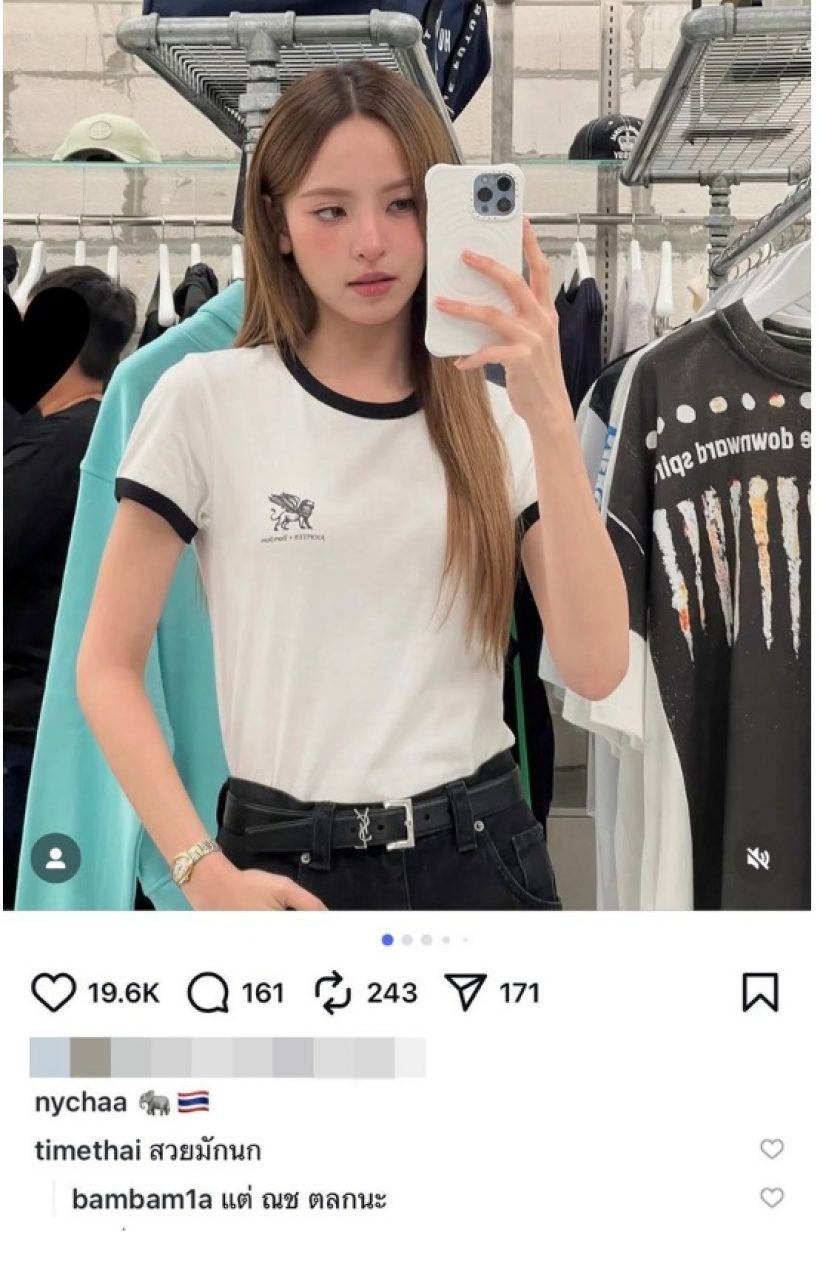Like timethai's comment
The height and width of the screenshot is (1269, 820).
pyautogui.click(x=771, y=1150)
